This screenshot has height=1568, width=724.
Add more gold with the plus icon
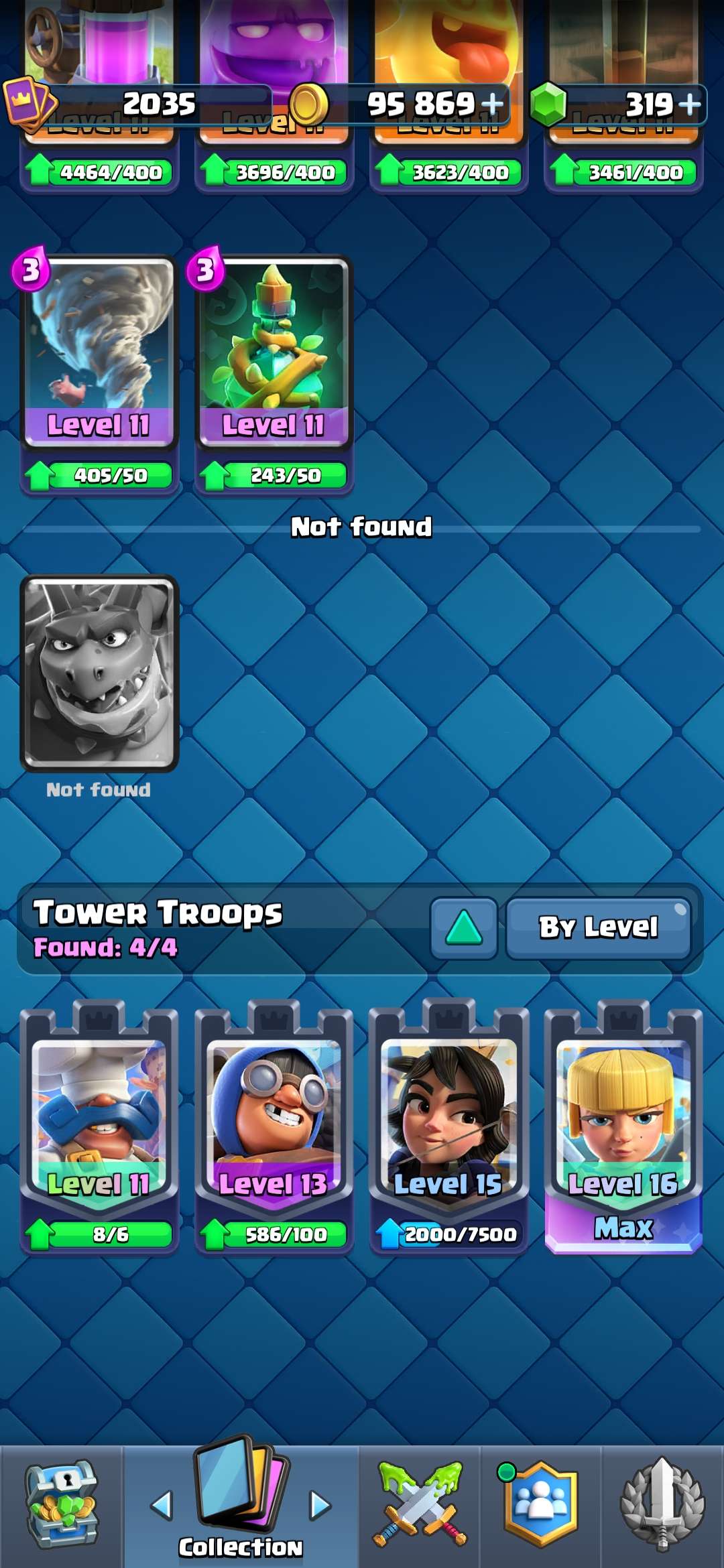click(493, 104)
